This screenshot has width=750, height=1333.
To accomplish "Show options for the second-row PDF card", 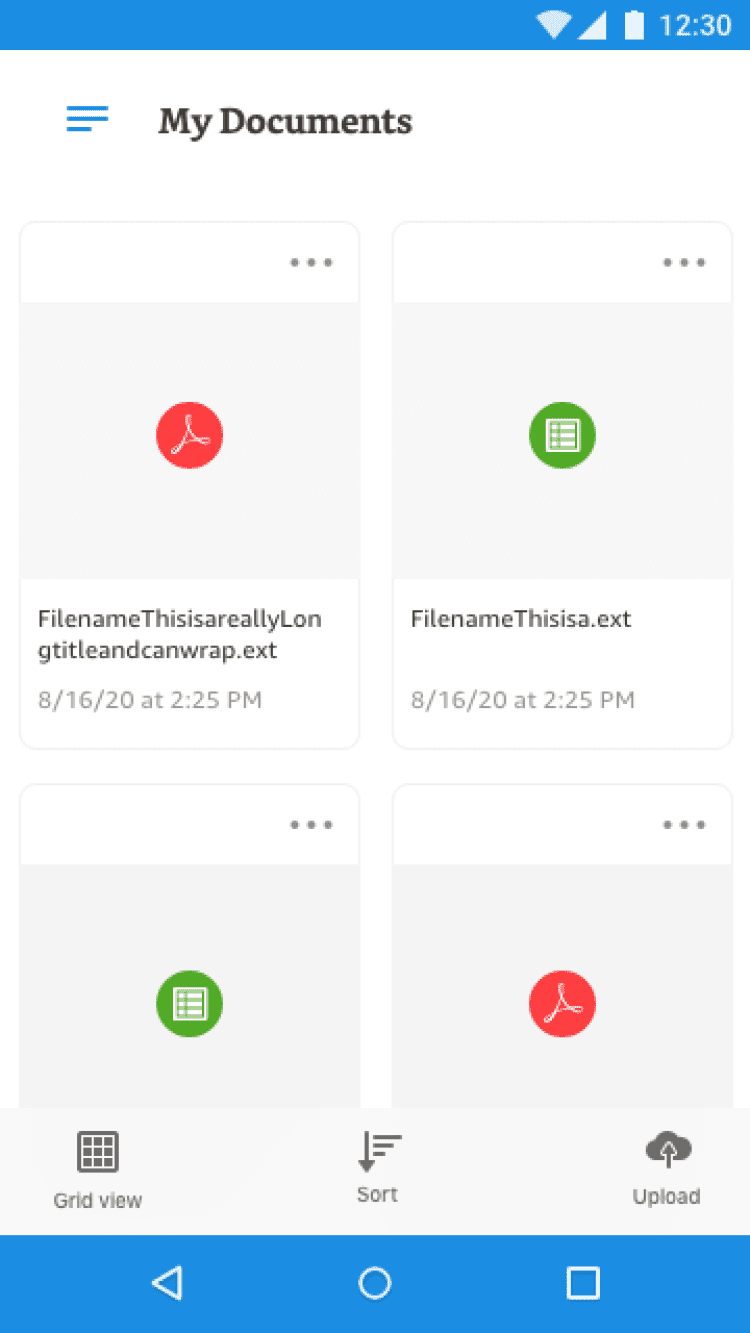I will (x=684, y=825).
